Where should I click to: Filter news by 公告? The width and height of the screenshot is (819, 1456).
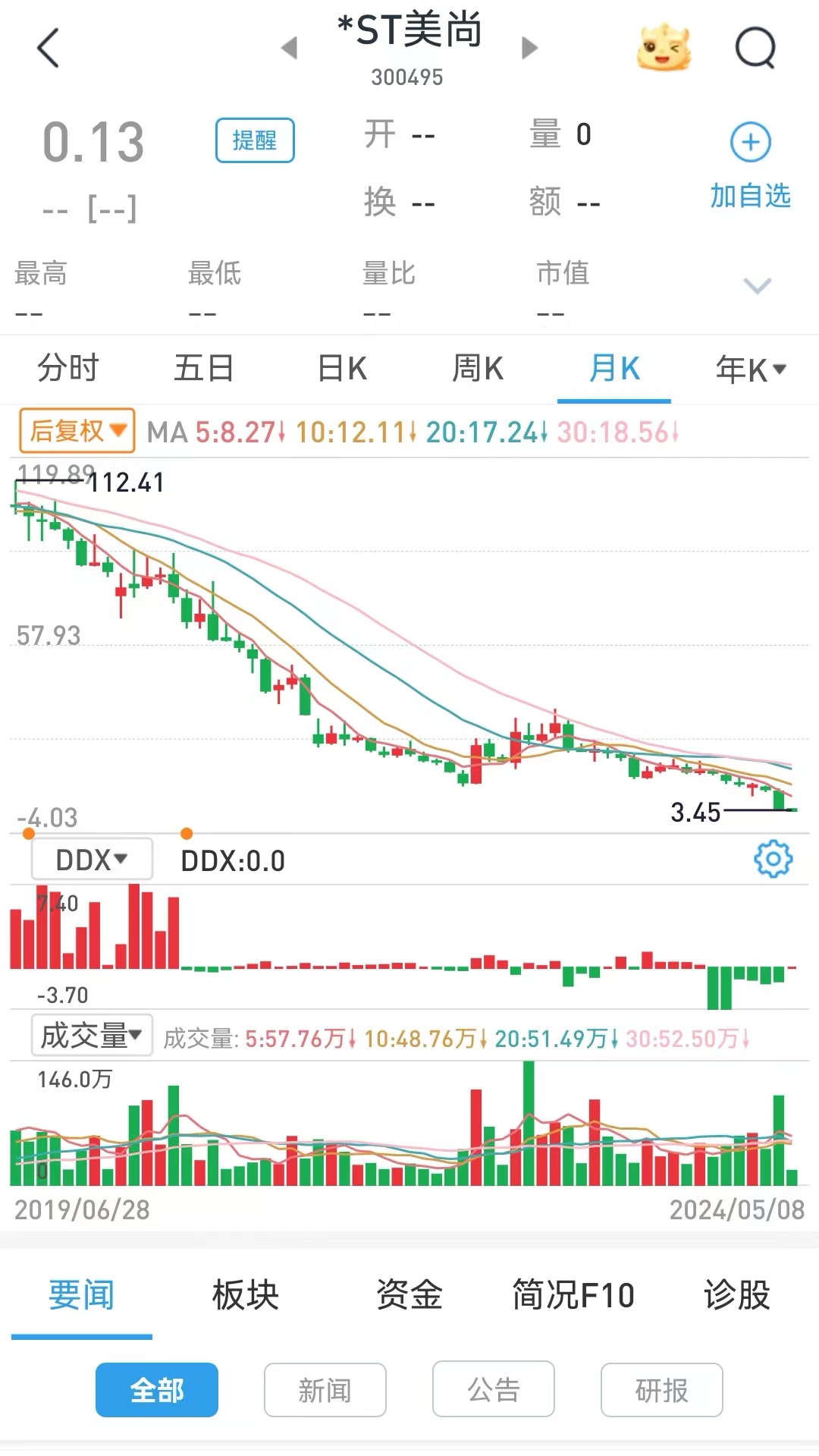pos(494,1390)
